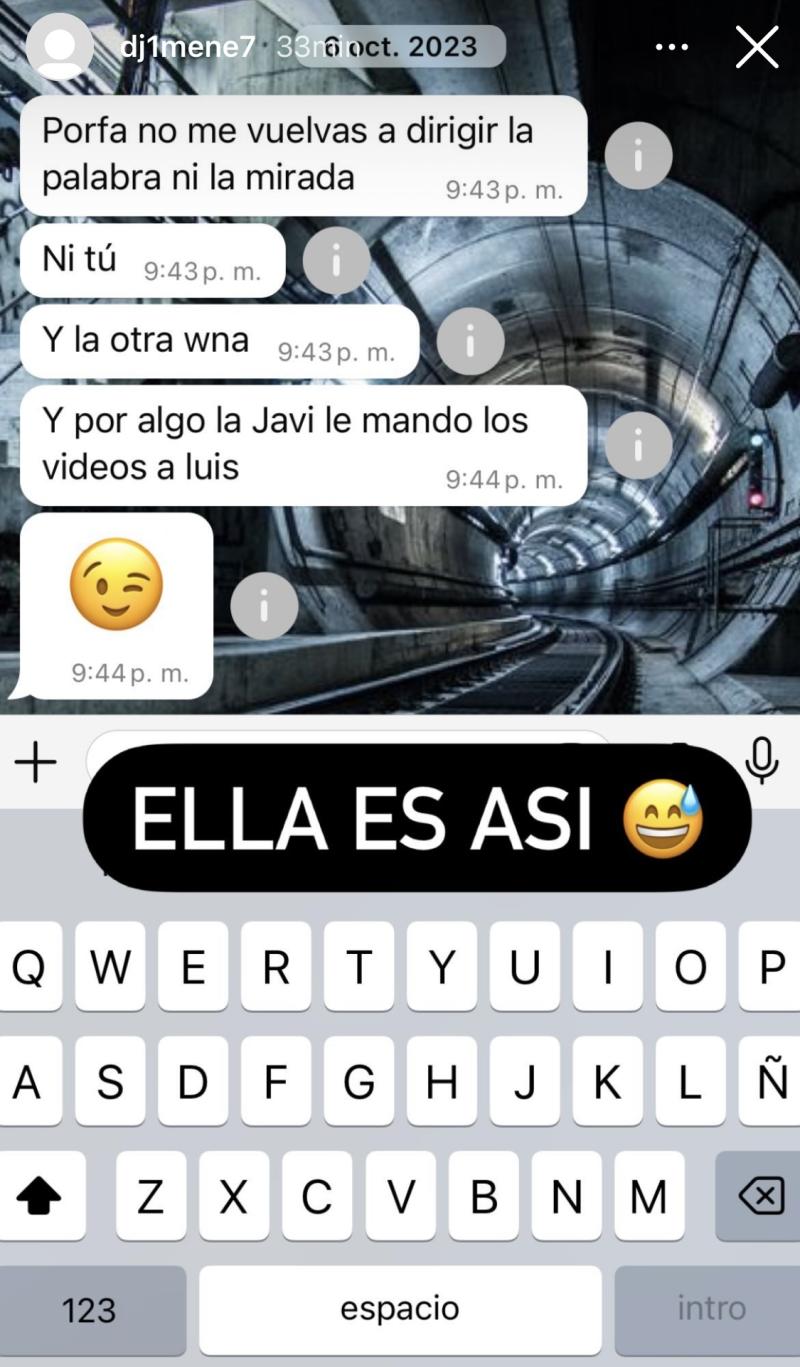Viewport: 800px width, 1367px height.
Task: Tap the info icon next to 'Y la otra wna'
Action: 470,341
